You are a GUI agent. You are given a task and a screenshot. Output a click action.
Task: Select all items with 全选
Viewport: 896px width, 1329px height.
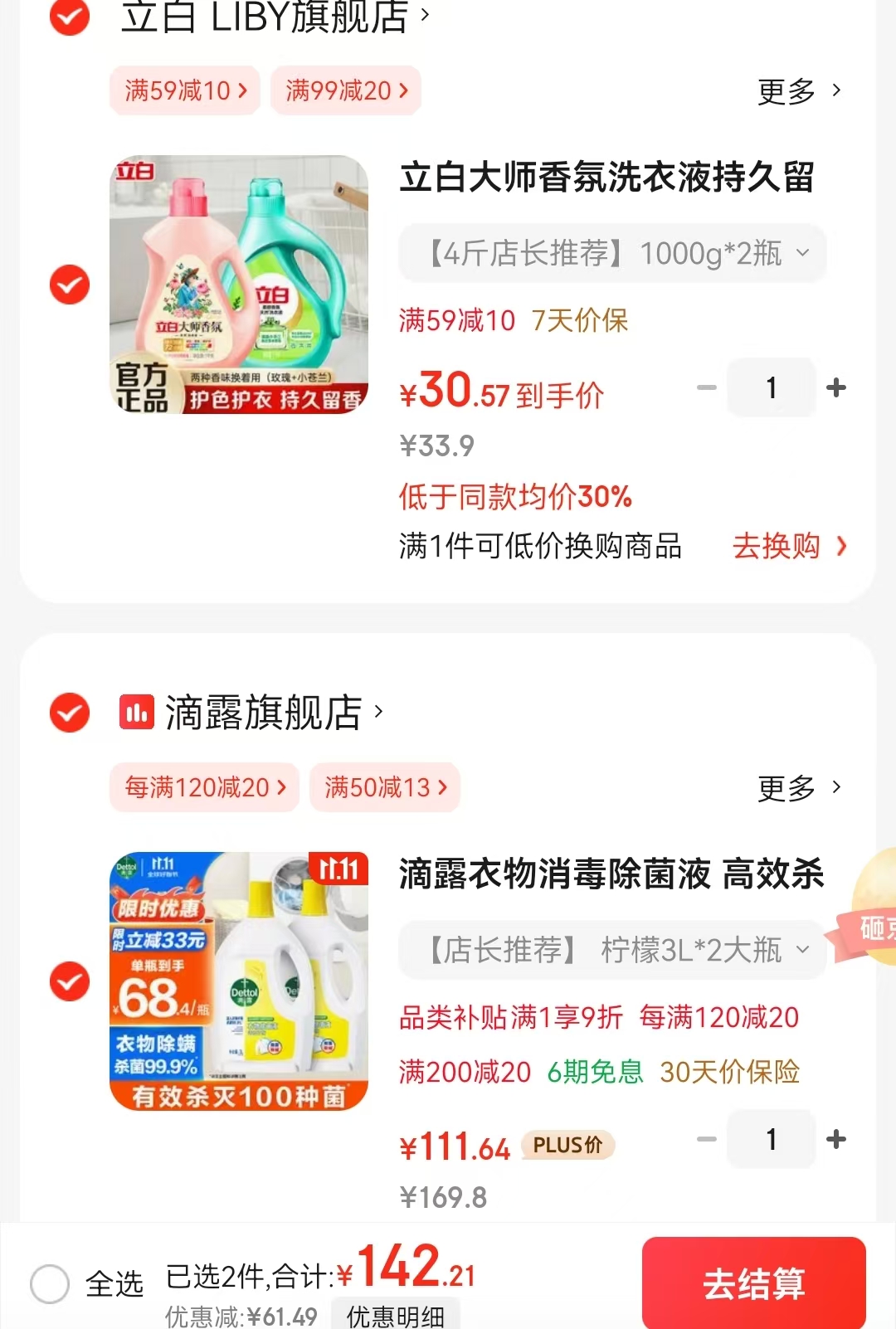coord(50,1283)
